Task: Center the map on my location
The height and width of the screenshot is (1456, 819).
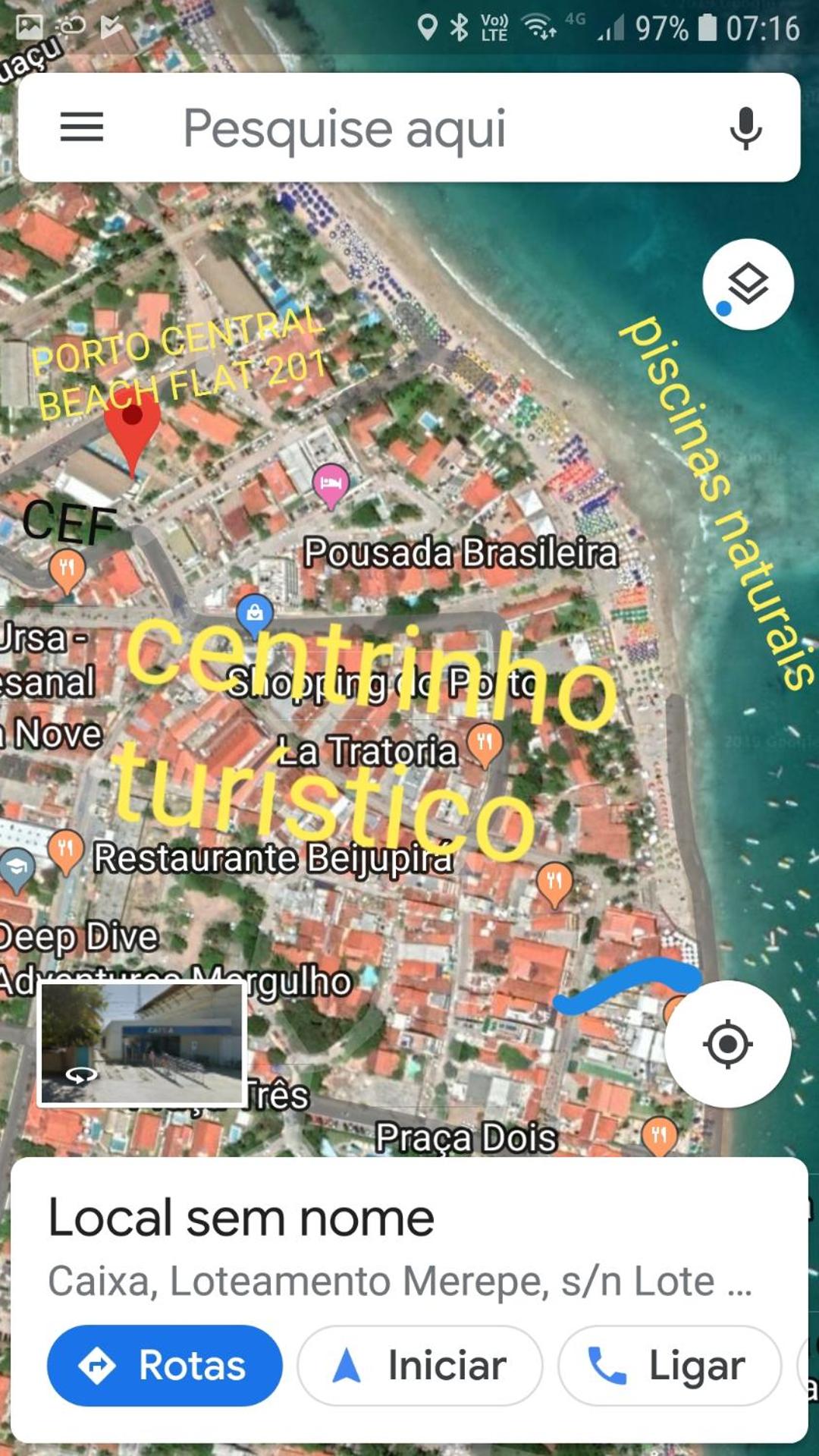Action: (727, 1044)
